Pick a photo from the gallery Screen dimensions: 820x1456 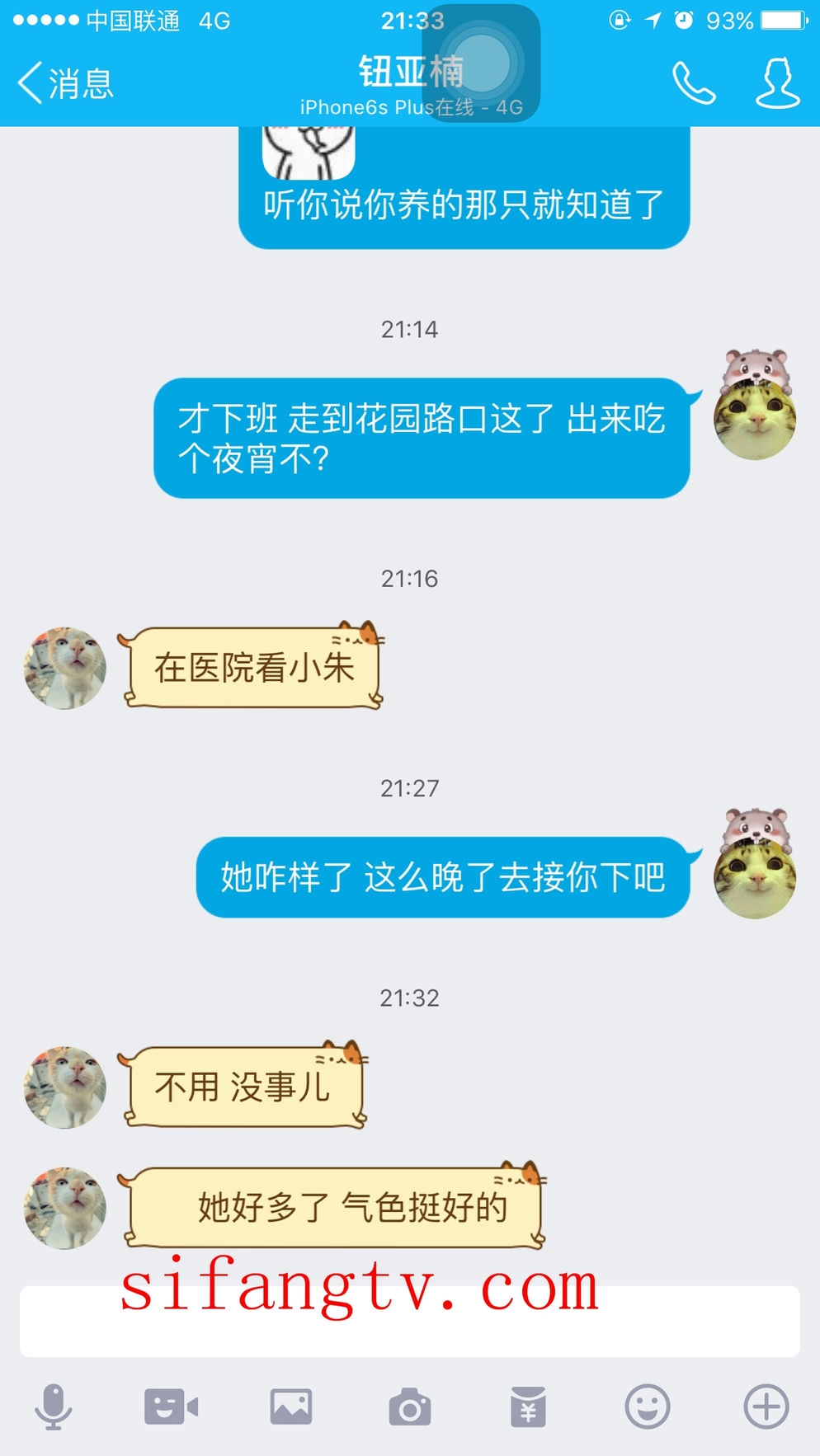click(x=291, y=1407)
